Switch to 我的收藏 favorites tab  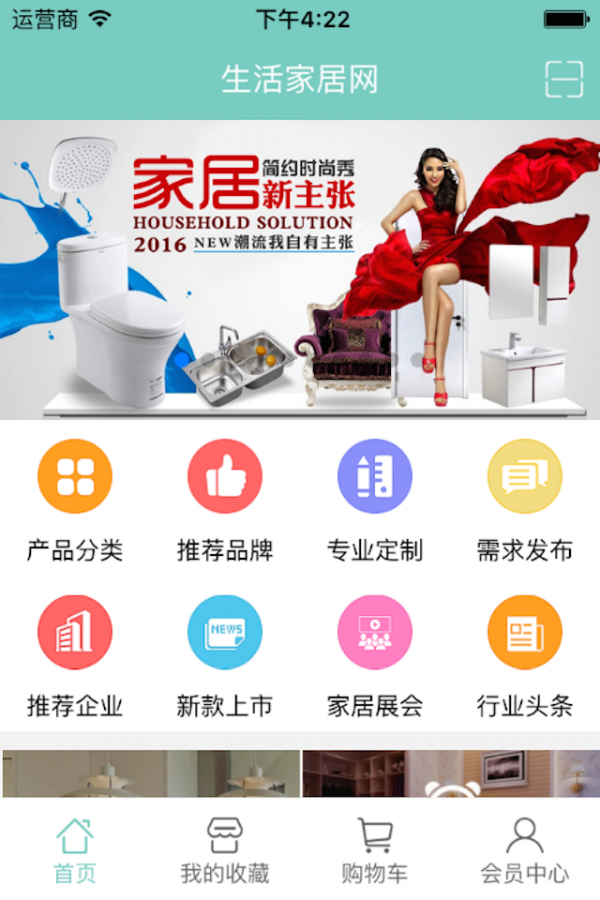(225, 850)
